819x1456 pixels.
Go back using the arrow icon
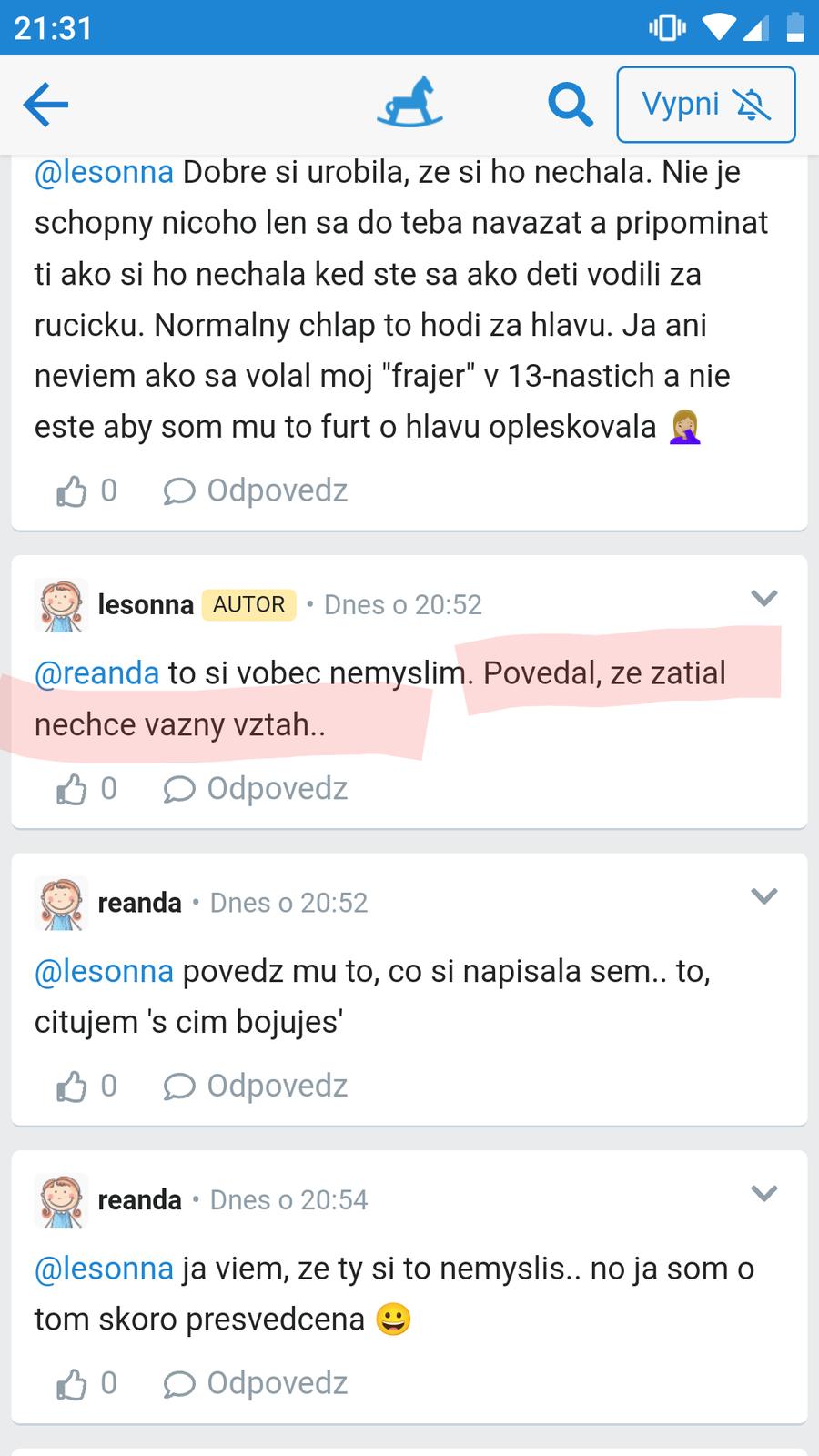click(46, 105)
